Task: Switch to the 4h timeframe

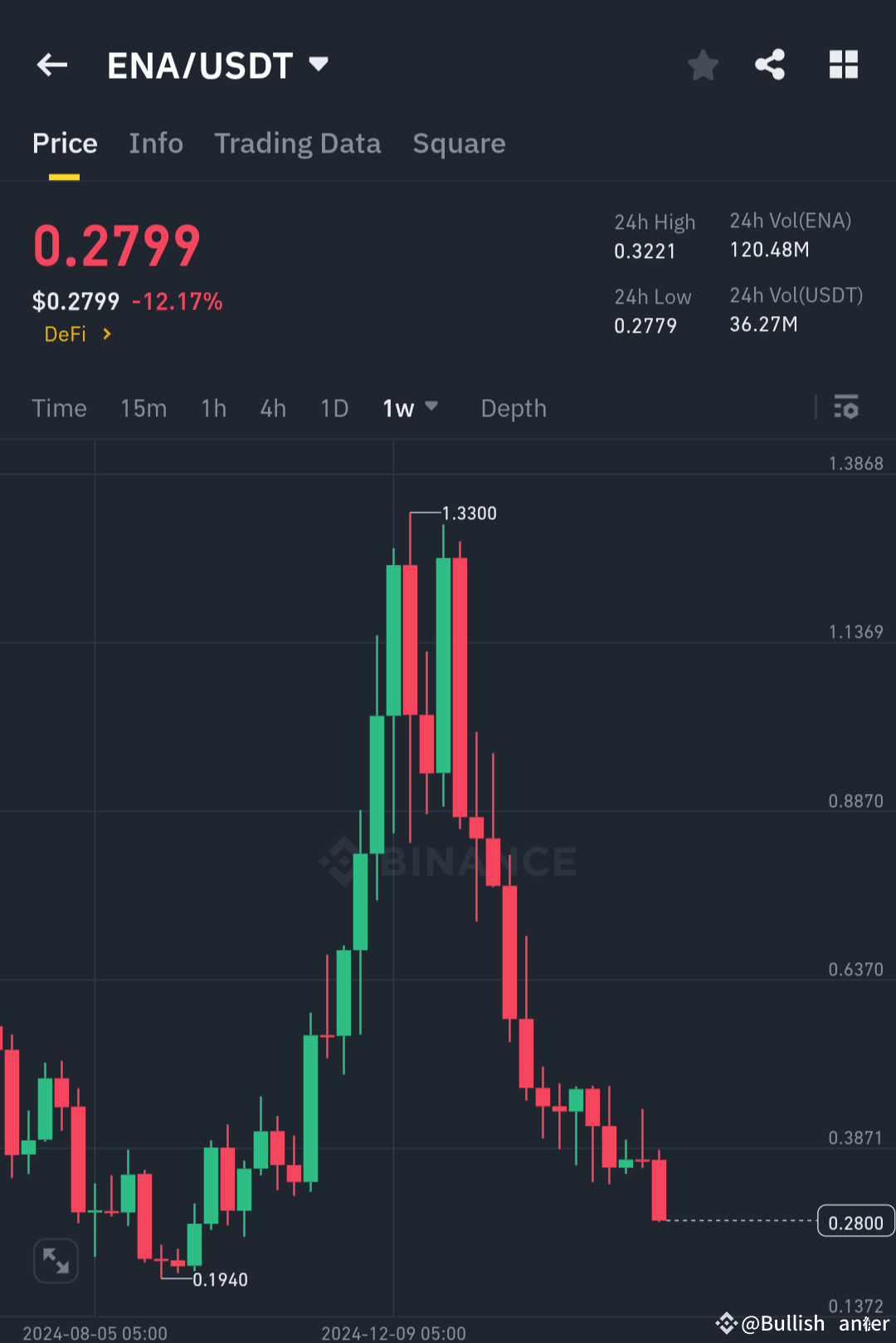Action: [272, 408]
